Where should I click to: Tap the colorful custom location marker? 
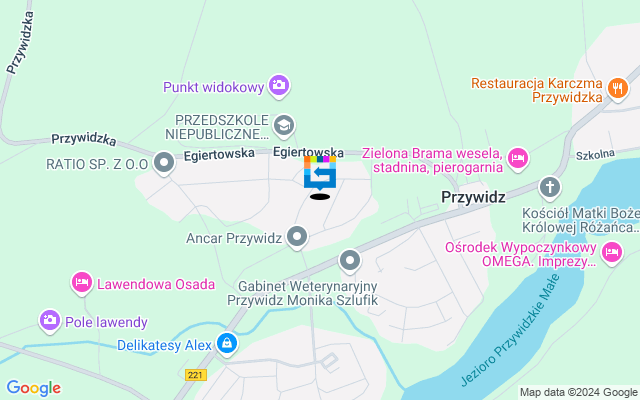(320, 174)
